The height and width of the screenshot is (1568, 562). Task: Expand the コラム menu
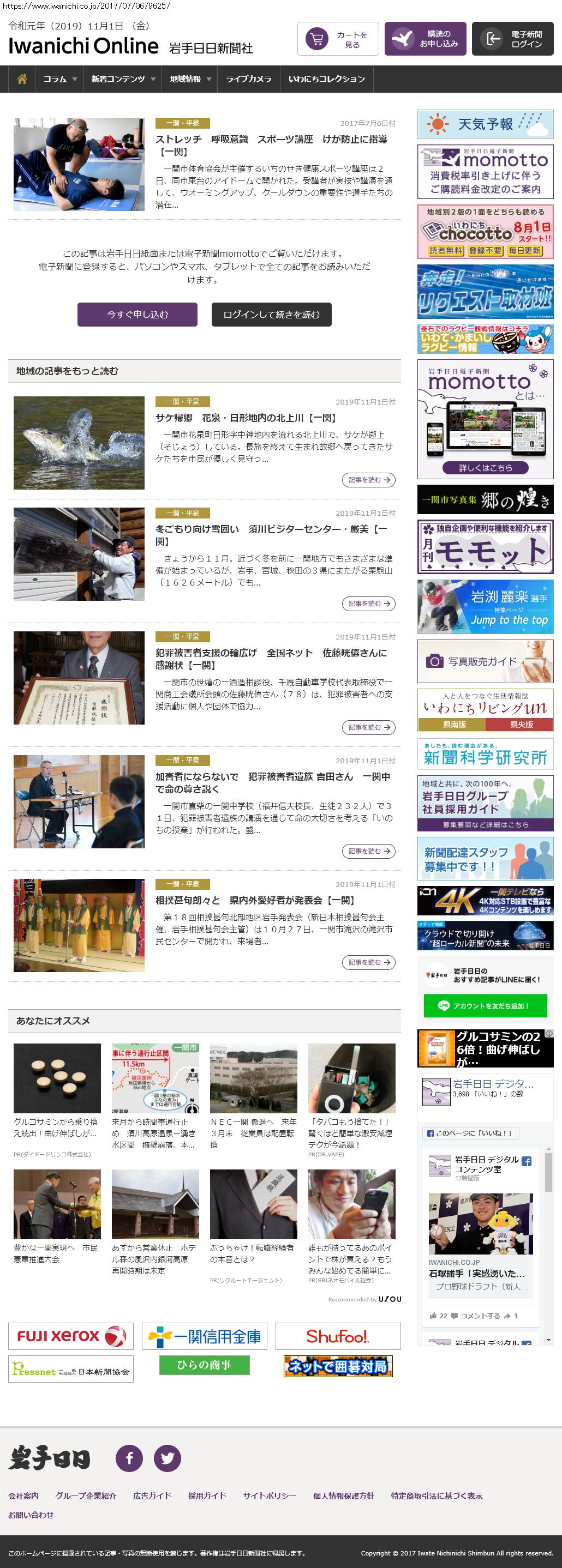pos(59,79)
